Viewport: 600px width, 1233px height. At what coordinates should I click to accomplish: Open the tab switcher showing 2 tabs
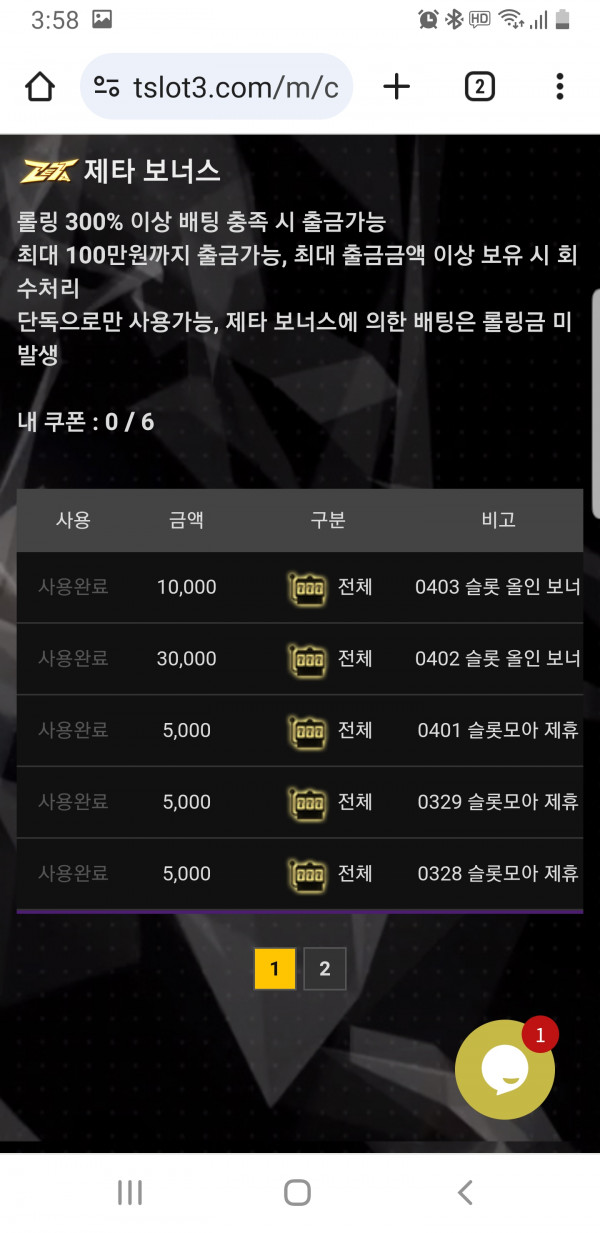pyautogui.click(x=479, y=87)
